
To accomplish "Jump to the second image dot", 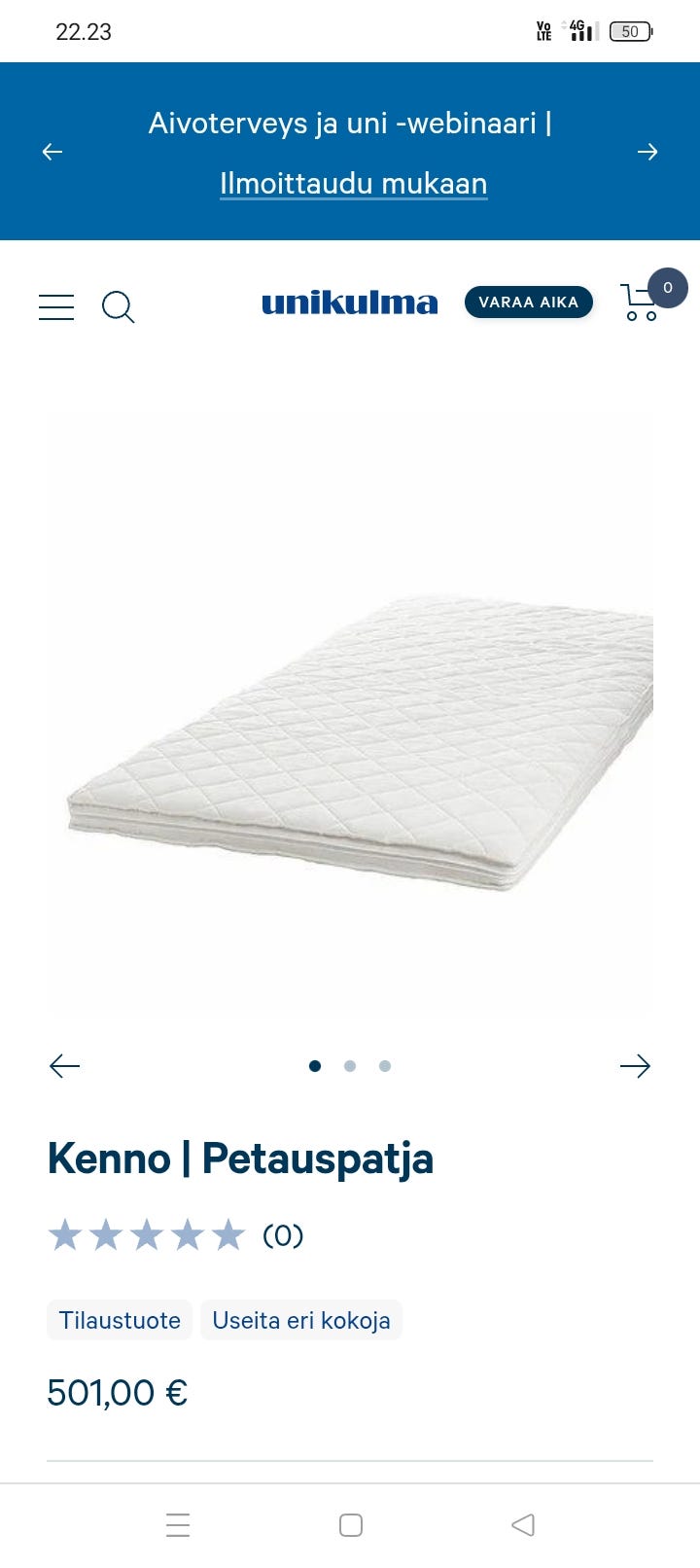I will point(350,1066).
